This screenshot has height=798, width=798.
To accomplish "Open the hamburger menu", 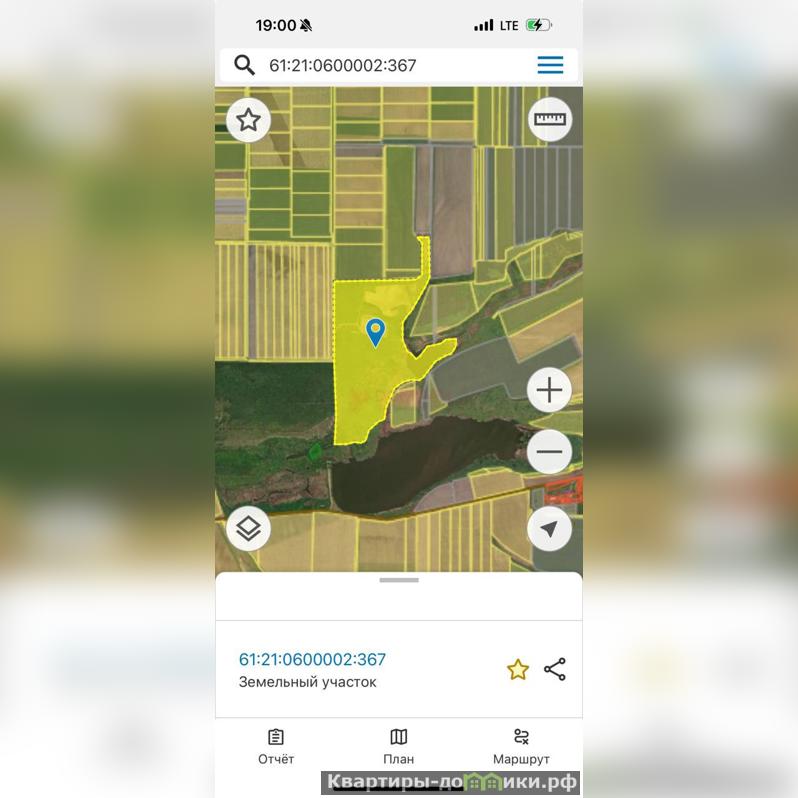I will (550, 66).
